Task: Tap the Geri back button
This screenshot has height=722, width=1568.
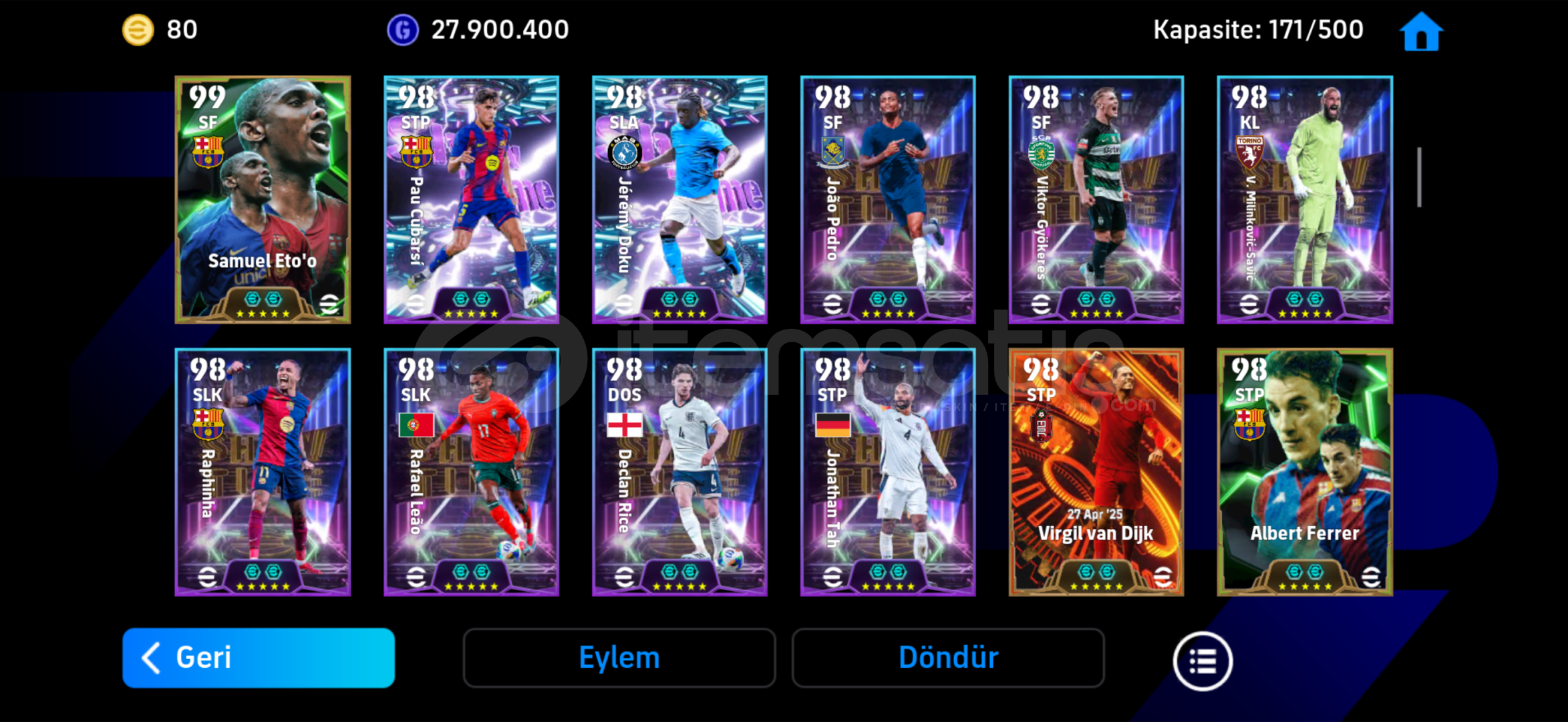Action: 259,658
